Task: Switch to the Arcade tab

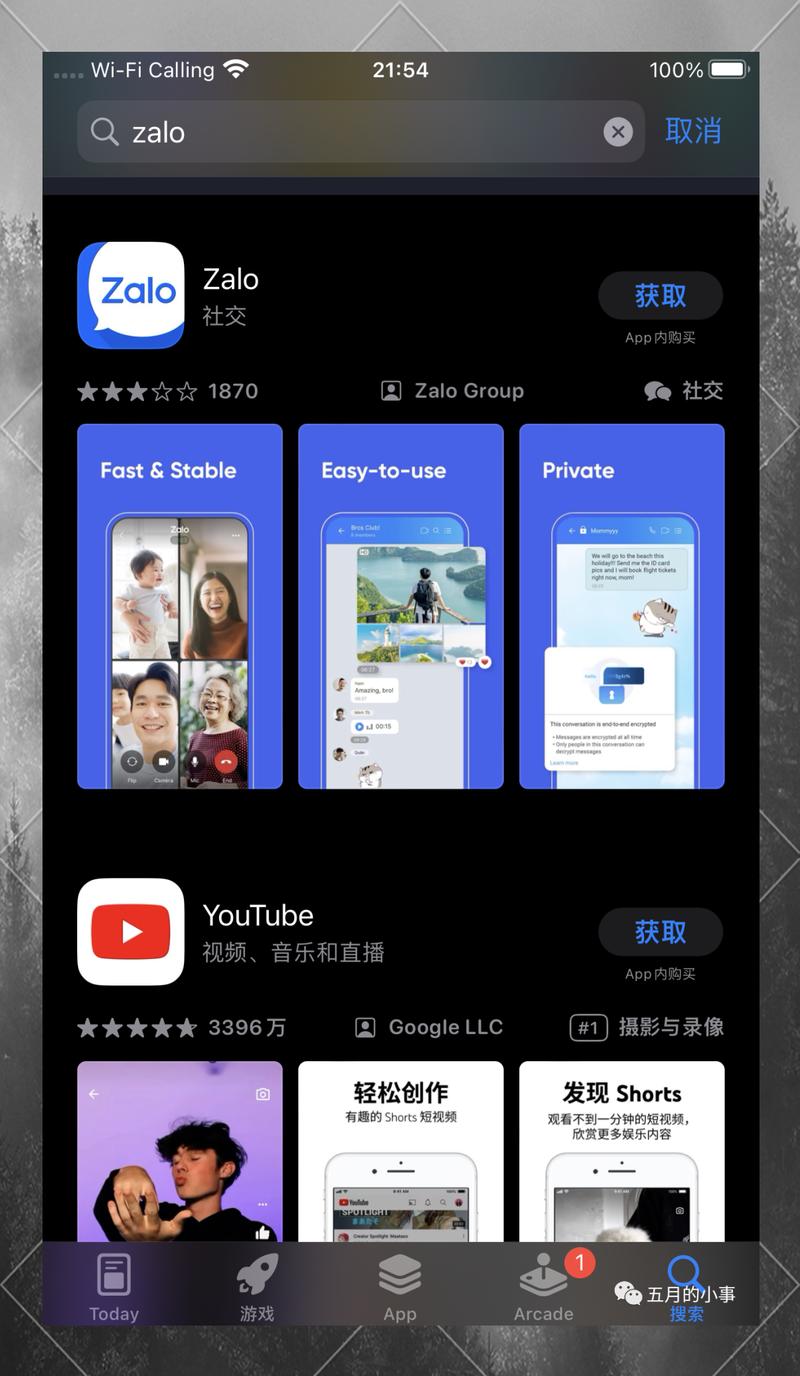Action: pyautogui.click(x=543, y=1287)
